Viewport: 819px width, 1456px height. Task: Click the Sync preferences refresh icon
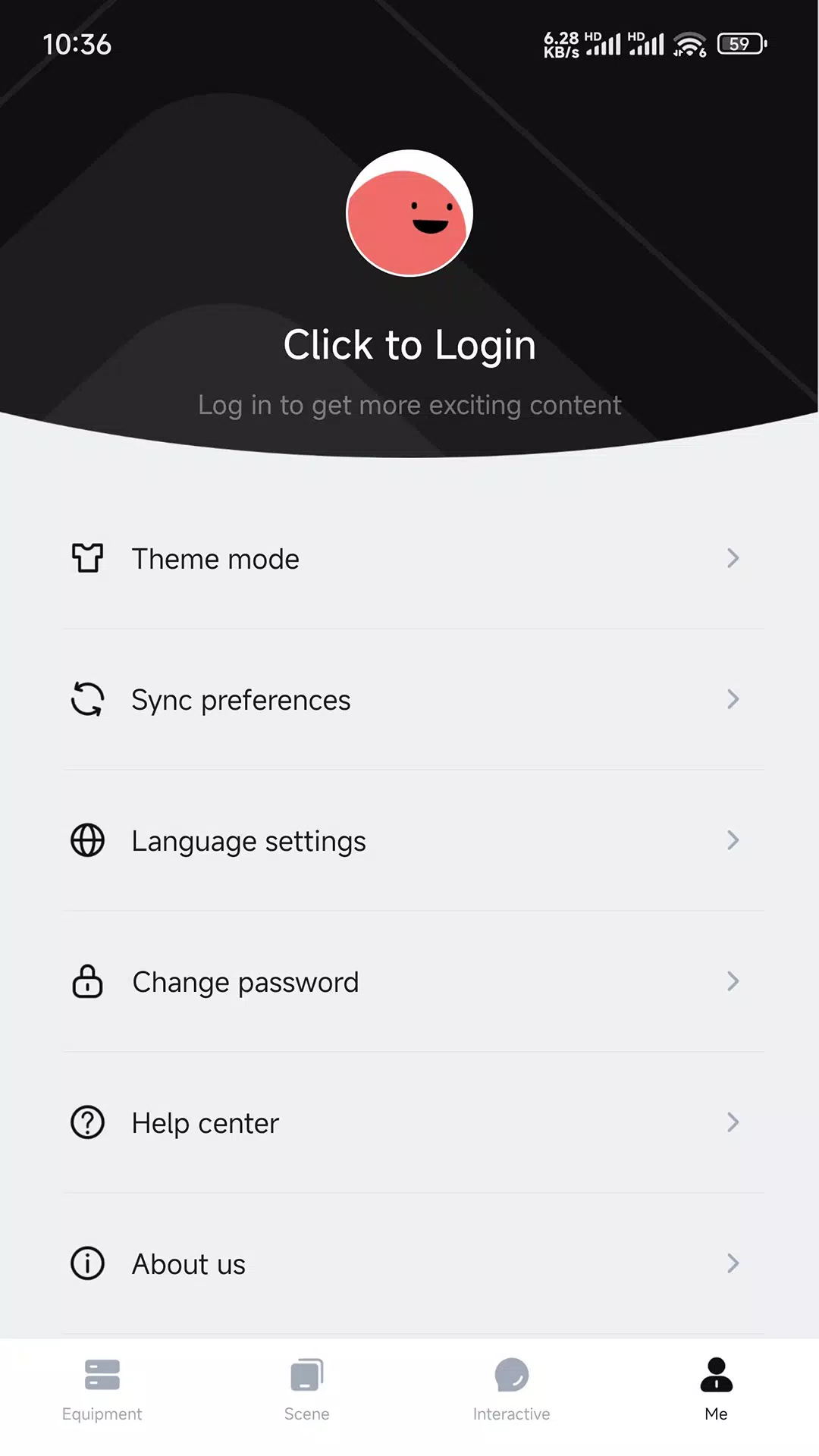coord(87,699)
